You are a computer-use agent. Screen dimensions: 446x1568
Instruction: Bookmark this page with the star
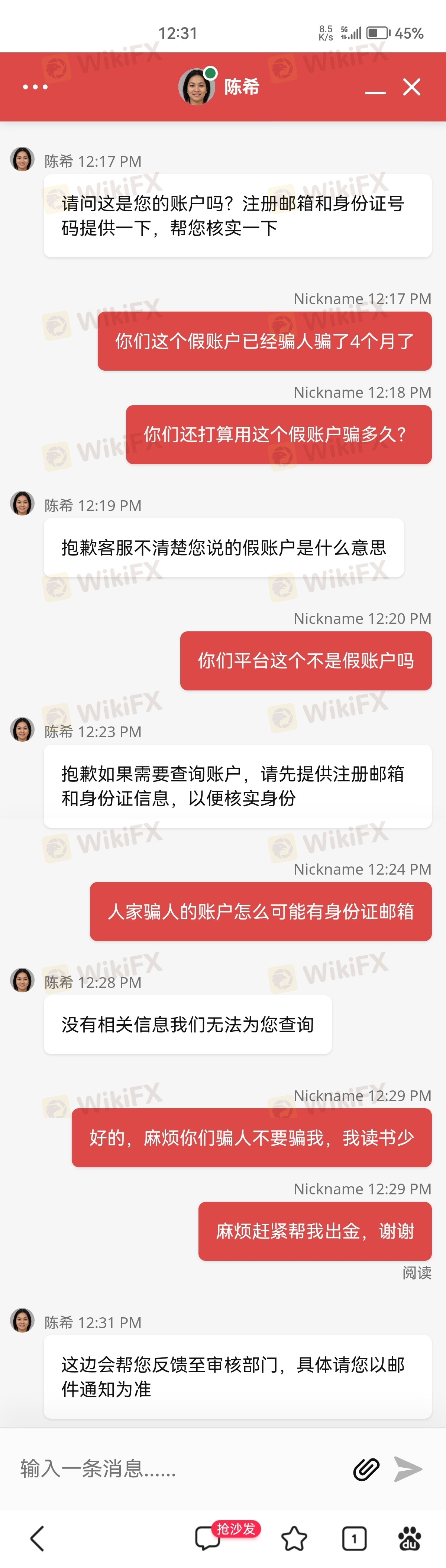(294, 1538)
